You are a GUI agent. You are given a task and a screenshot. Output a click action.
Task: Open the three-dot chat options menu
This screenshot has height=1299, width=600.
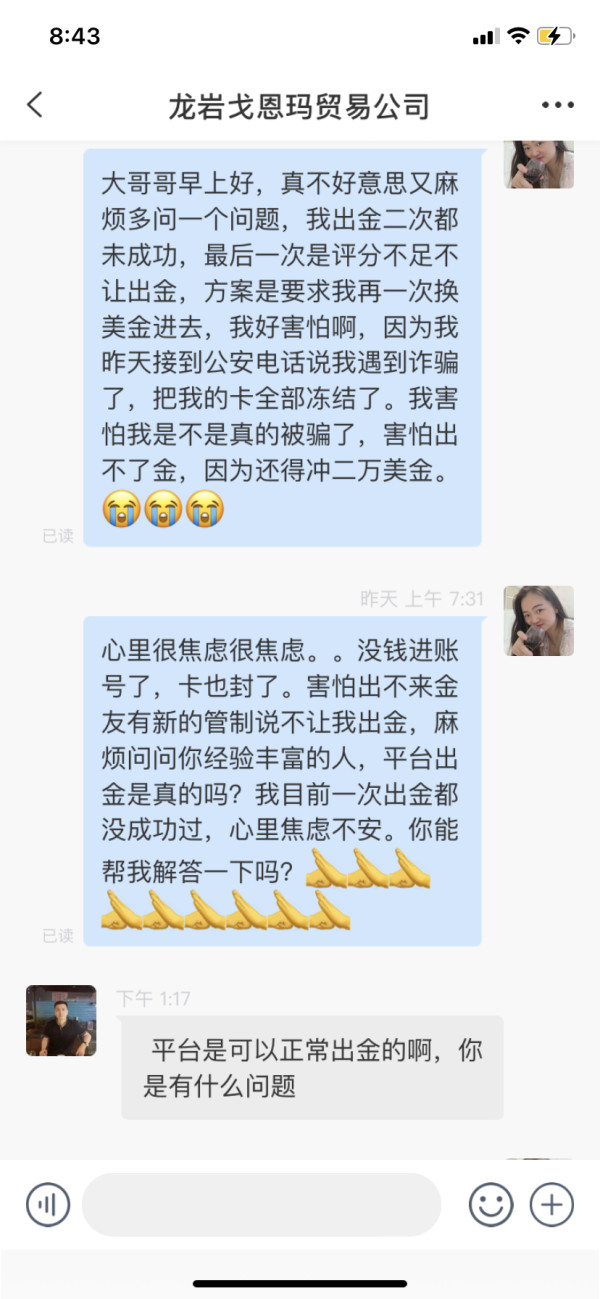pyautogui.click(x=558, y=105)
